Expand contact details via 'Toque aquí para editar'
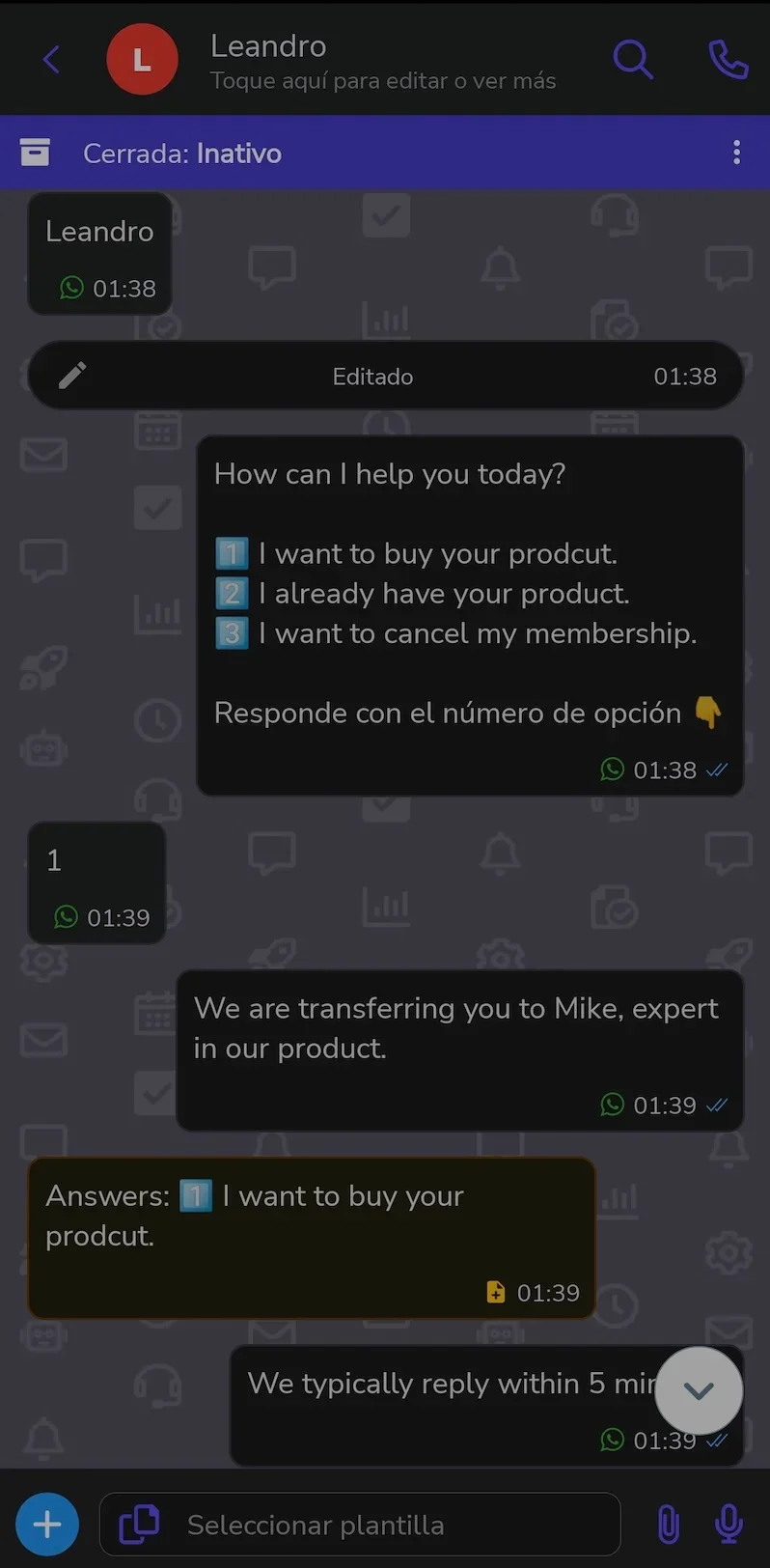Image resolution: width=770 pixels, height=1568 pixels. [382, 81]
